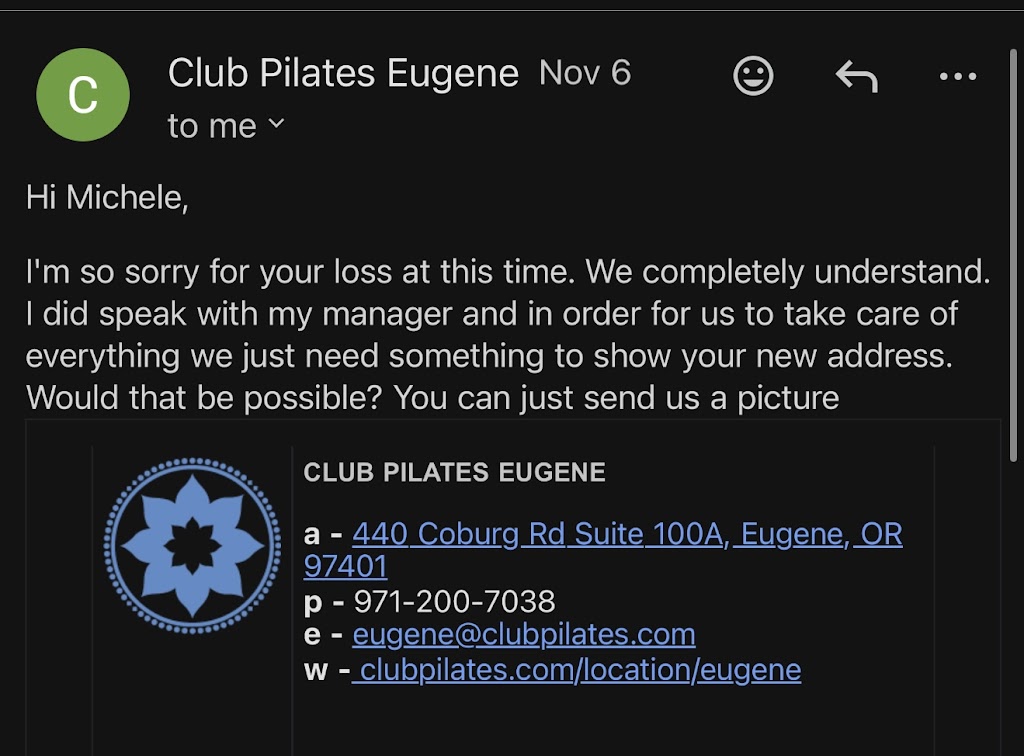Open the sender avatar for Club Pilates Eugene

click(x=83, y=95)
